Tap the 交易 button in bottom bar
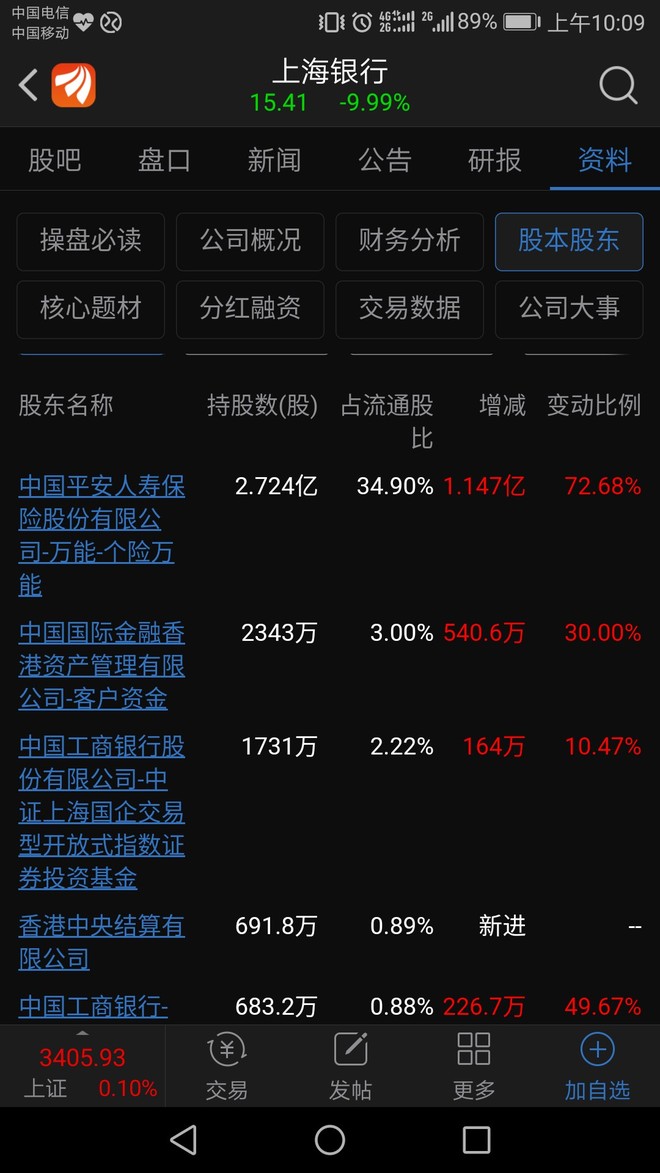Screen dimensions: 660x1173 (x=227, y=1066)
